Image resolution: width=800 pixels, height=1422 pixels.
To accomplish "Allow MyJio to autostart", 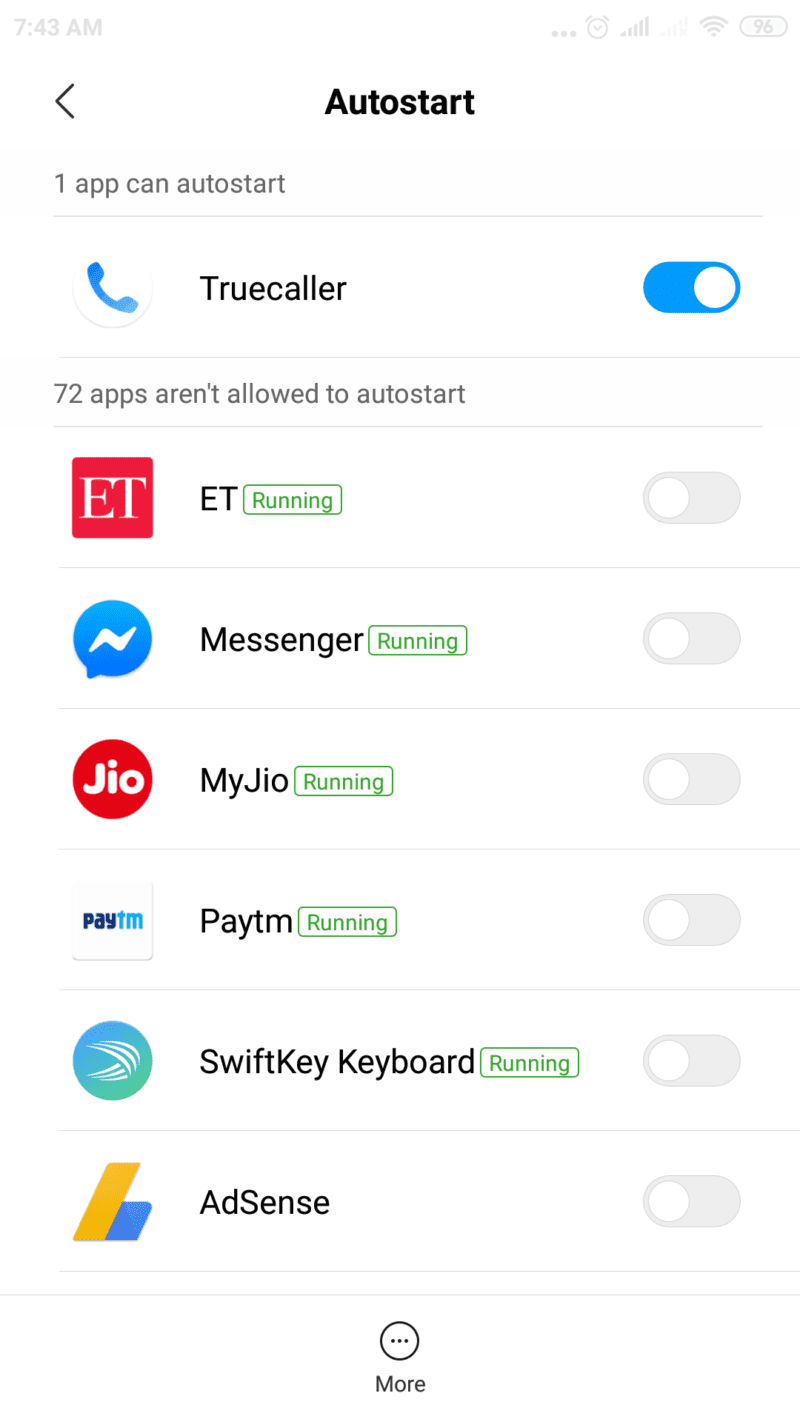I will (691, 780).
